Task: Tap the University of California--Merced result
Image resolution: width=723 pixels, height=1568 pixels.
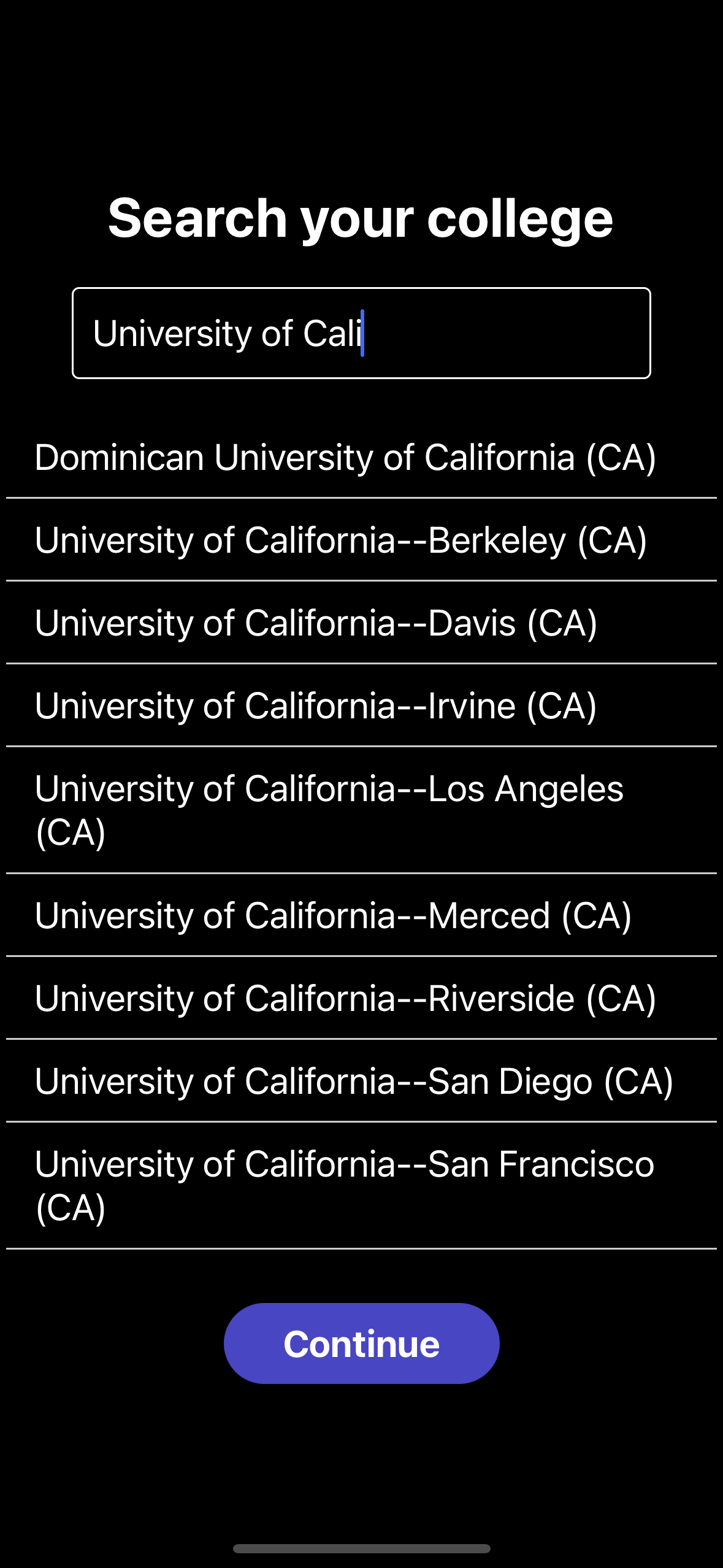Action: (x=333, y=916)
